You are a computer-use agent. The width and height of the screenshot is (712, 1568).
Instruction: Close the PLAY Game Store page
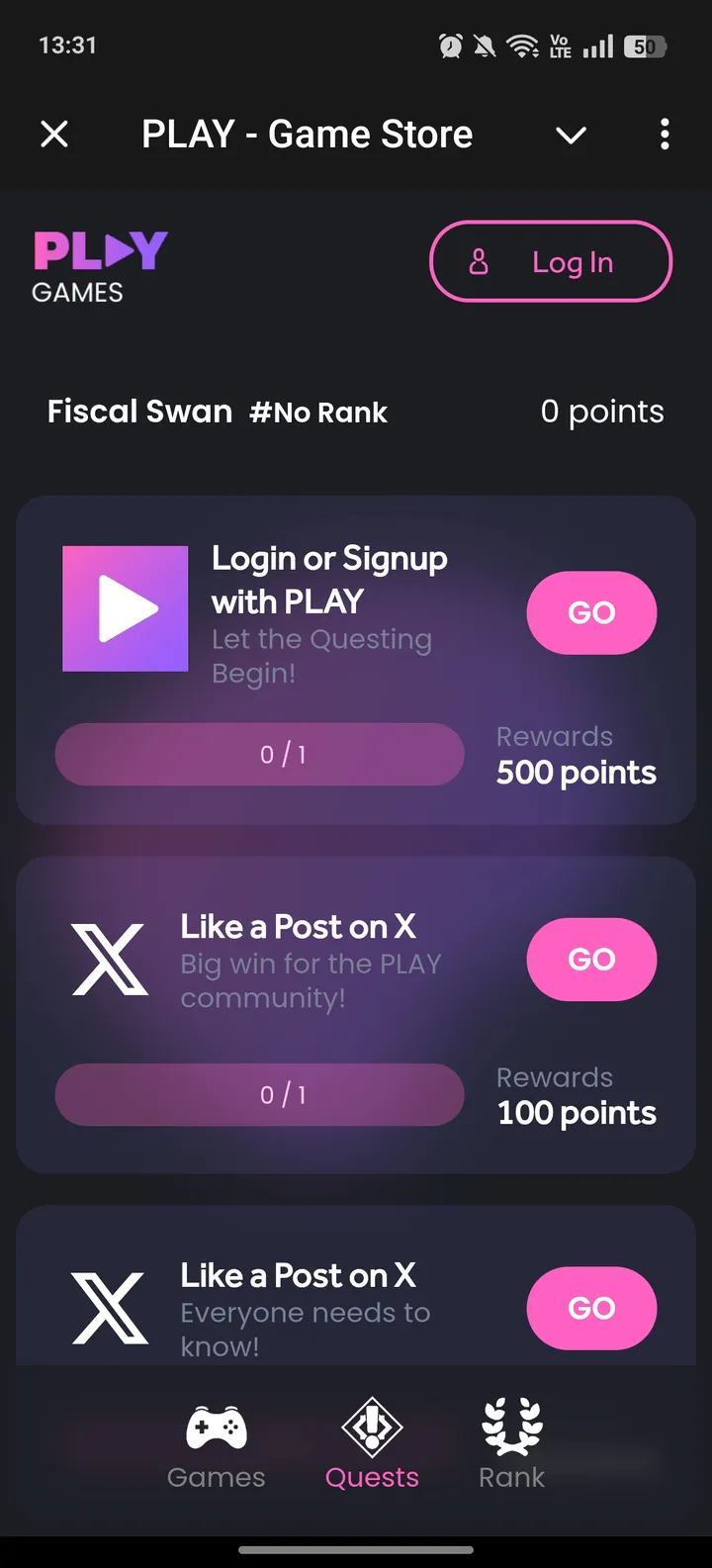click(x=54, y=134)
